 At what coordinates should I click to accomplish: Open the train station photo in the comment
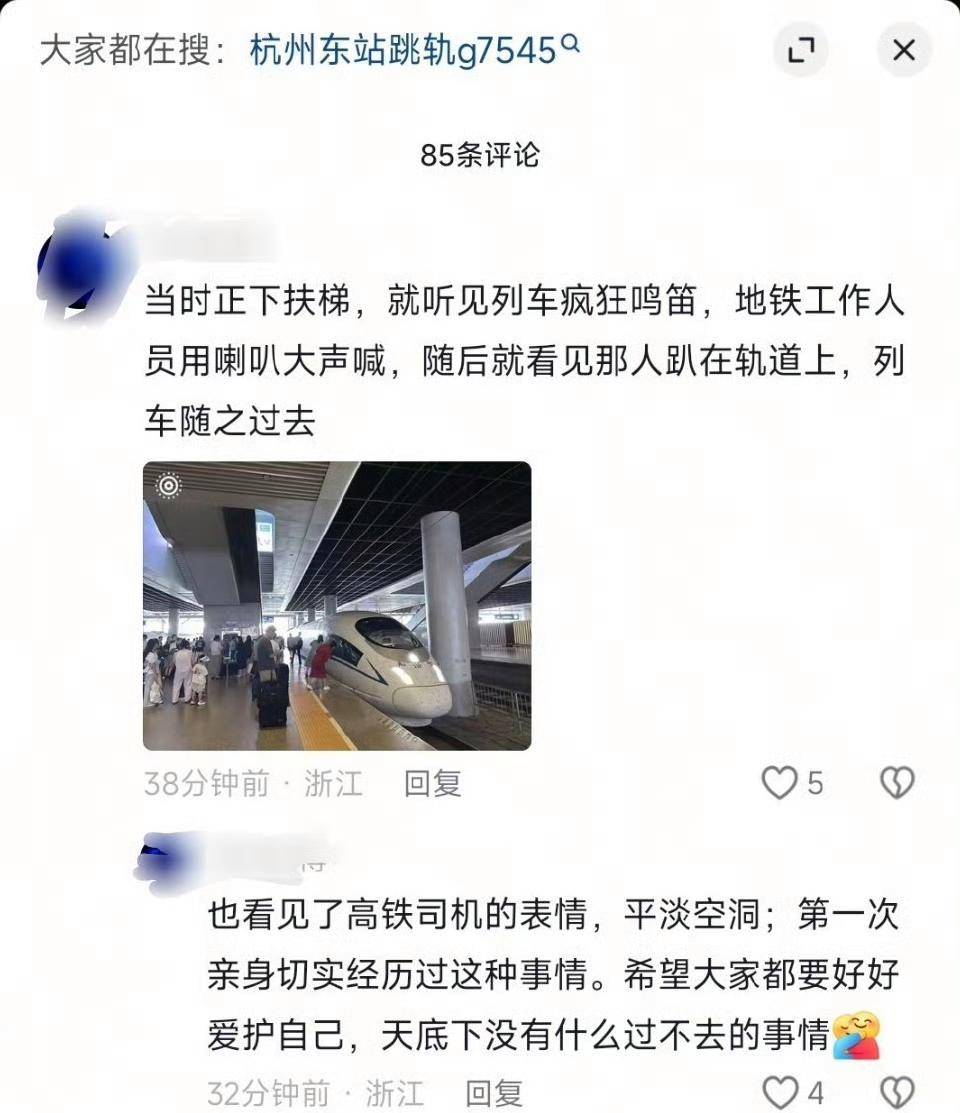click(337, 605)
